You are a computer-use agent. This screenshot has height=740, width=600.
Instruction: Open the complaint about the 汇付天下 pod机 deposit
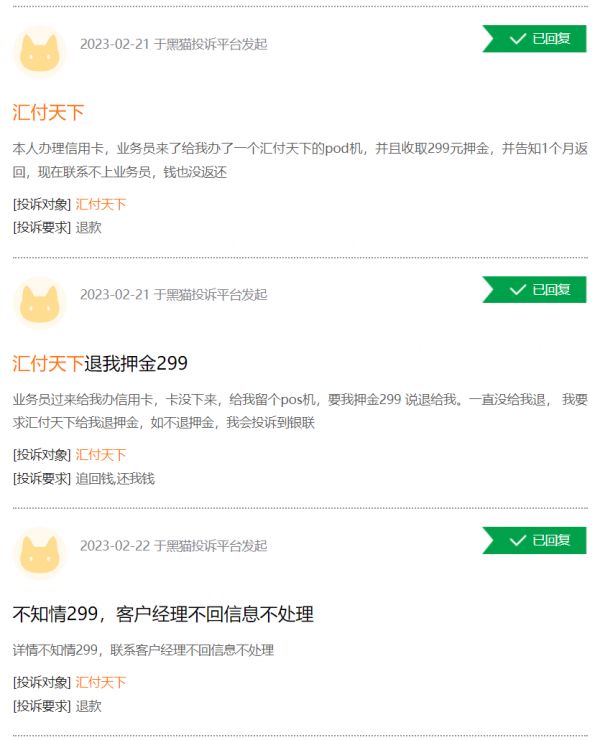48,112
